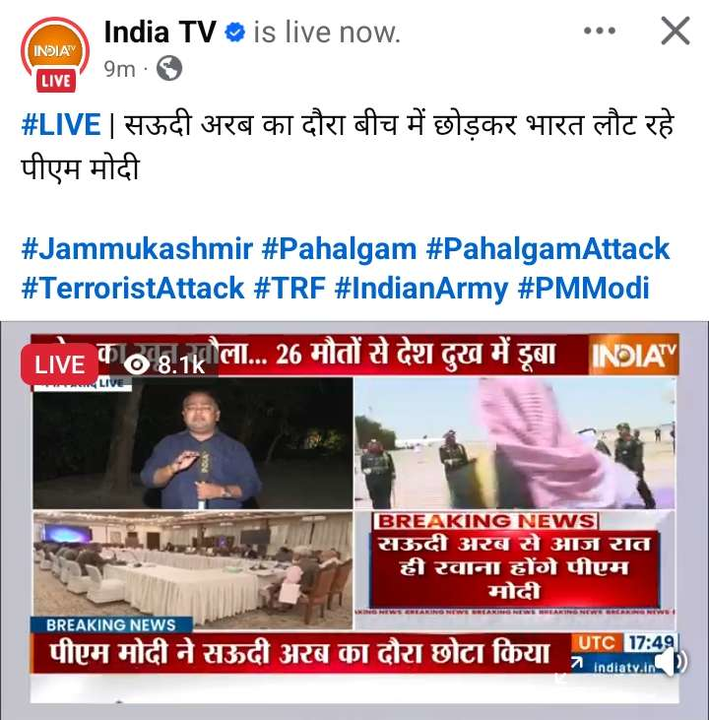Open the #TRF hashtag
This screenshot has width=709, height=720.
(290, 288)
